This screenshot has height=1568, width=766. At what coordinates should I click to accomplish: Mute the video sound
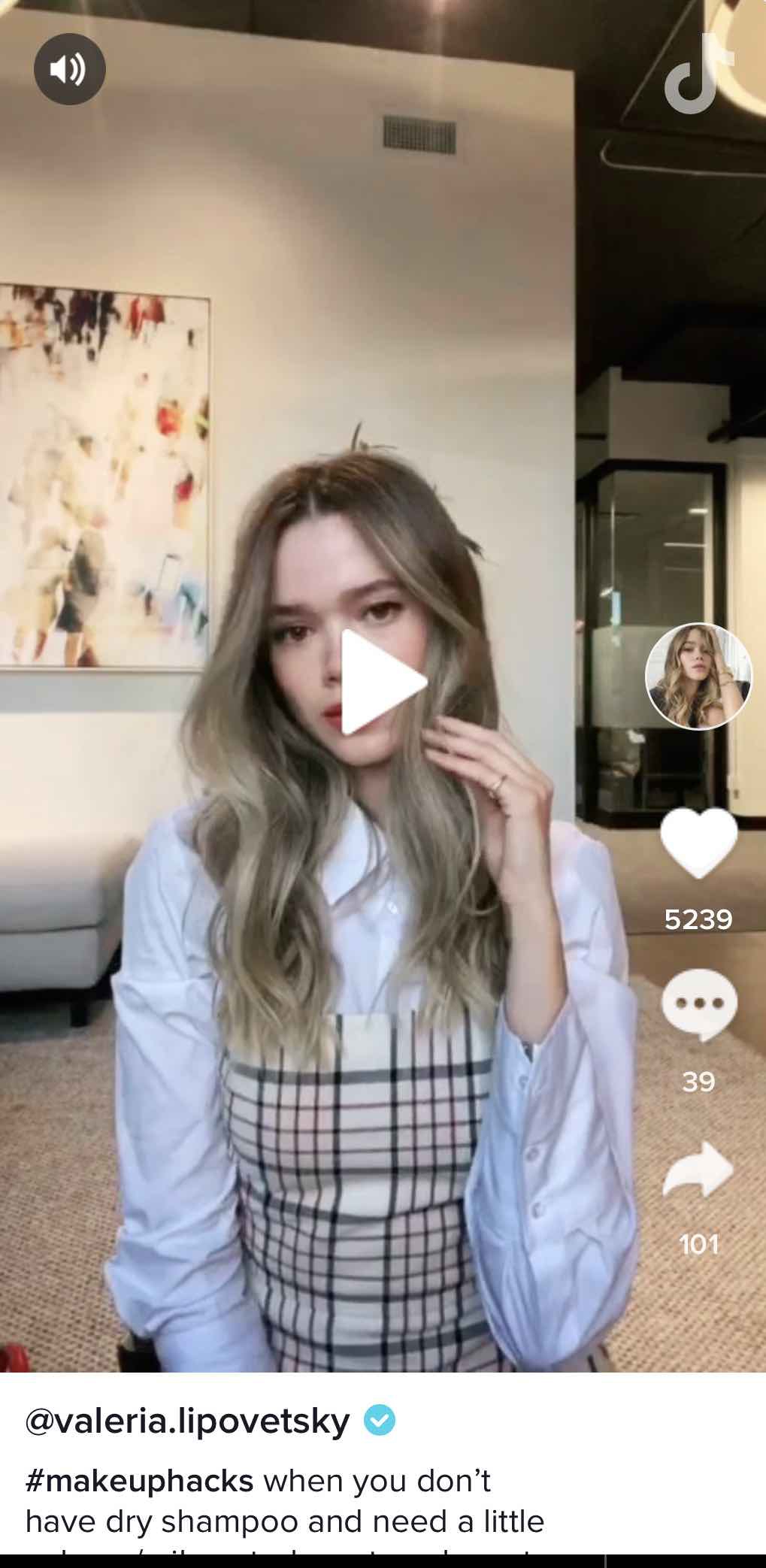point(69,69)
